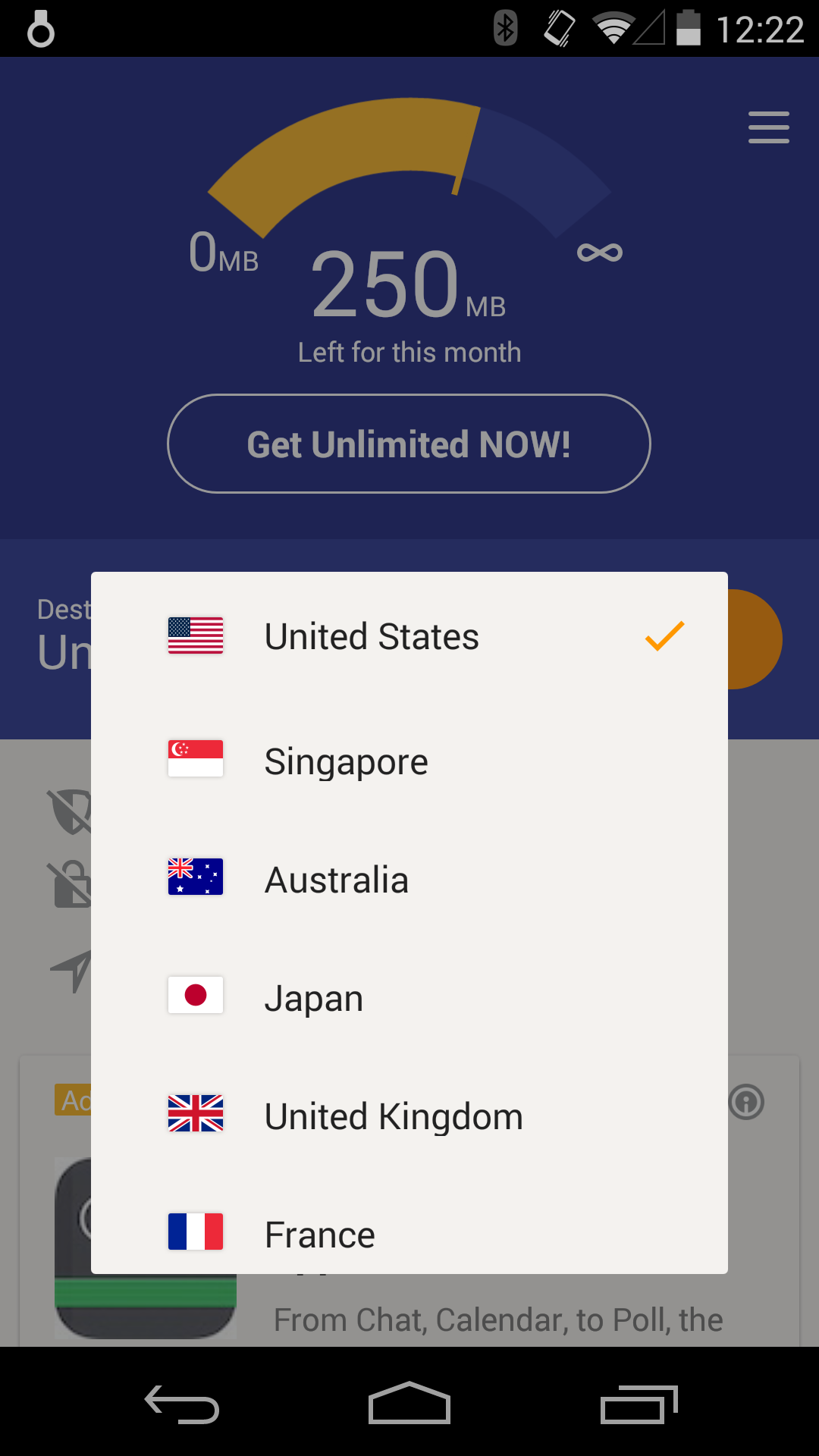Screen dimensions: 819x1456
Task: Tap the Singapore flag icon
Action: 195,758
